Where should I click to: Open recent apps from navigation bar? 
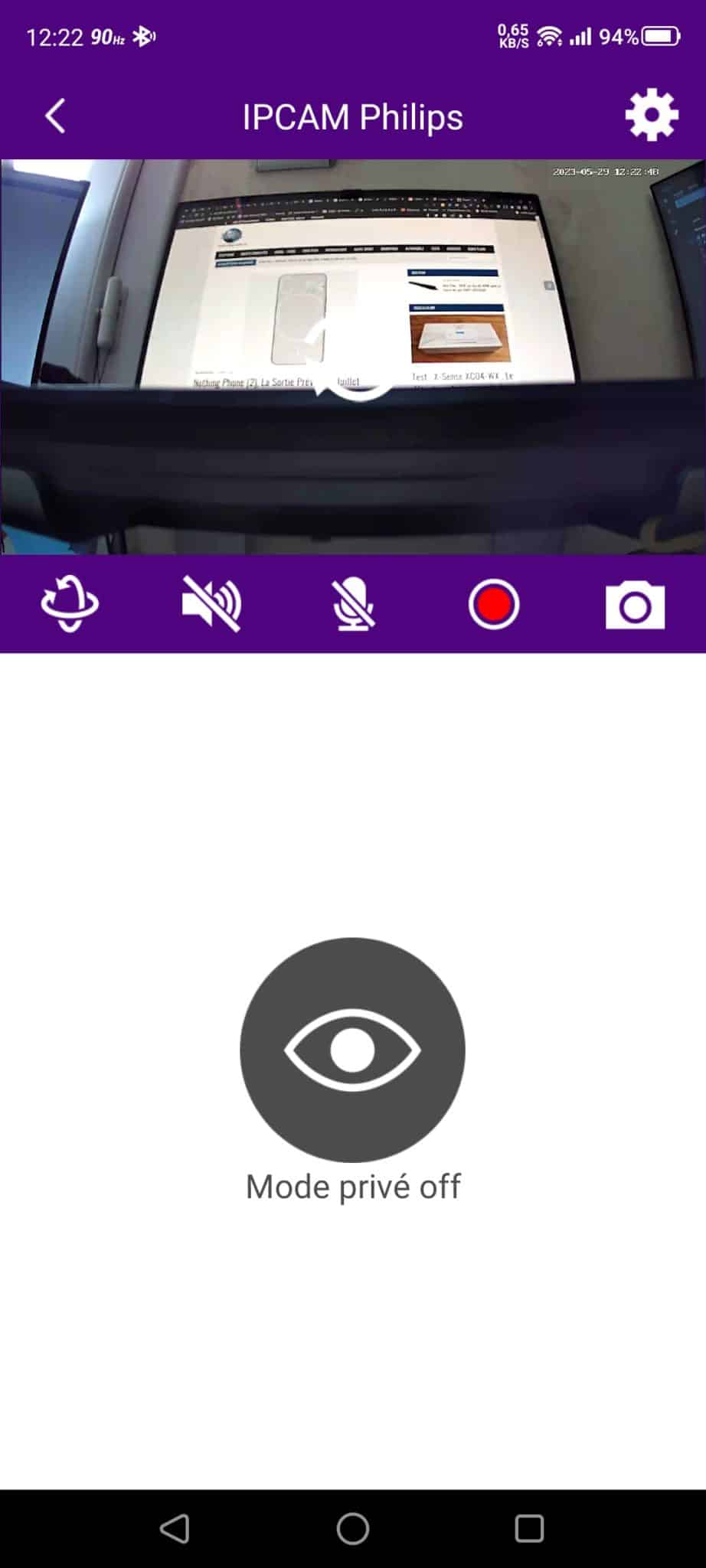[x=529, y=1529]
